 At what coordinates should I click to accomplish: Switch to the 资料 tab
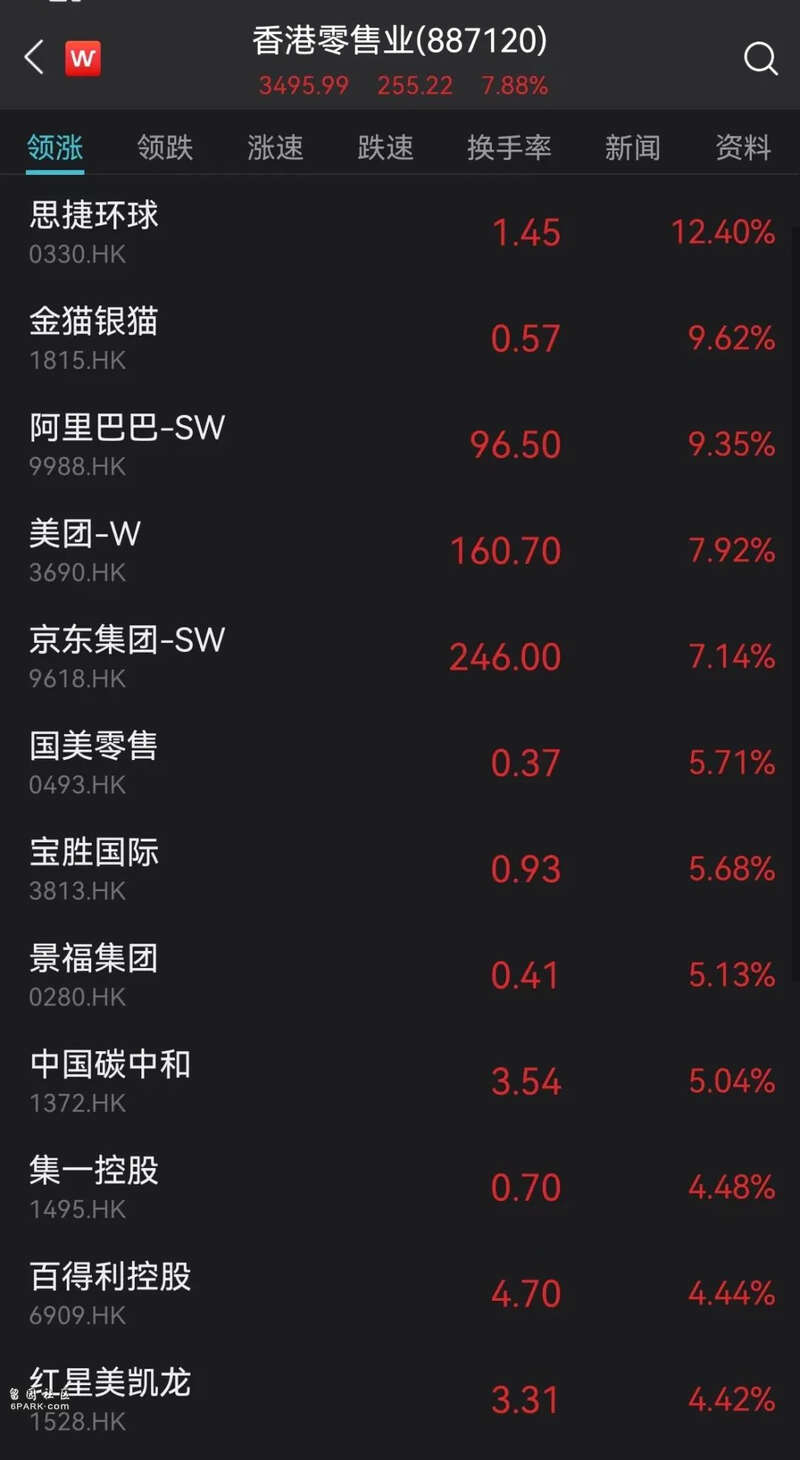point(743,148)
